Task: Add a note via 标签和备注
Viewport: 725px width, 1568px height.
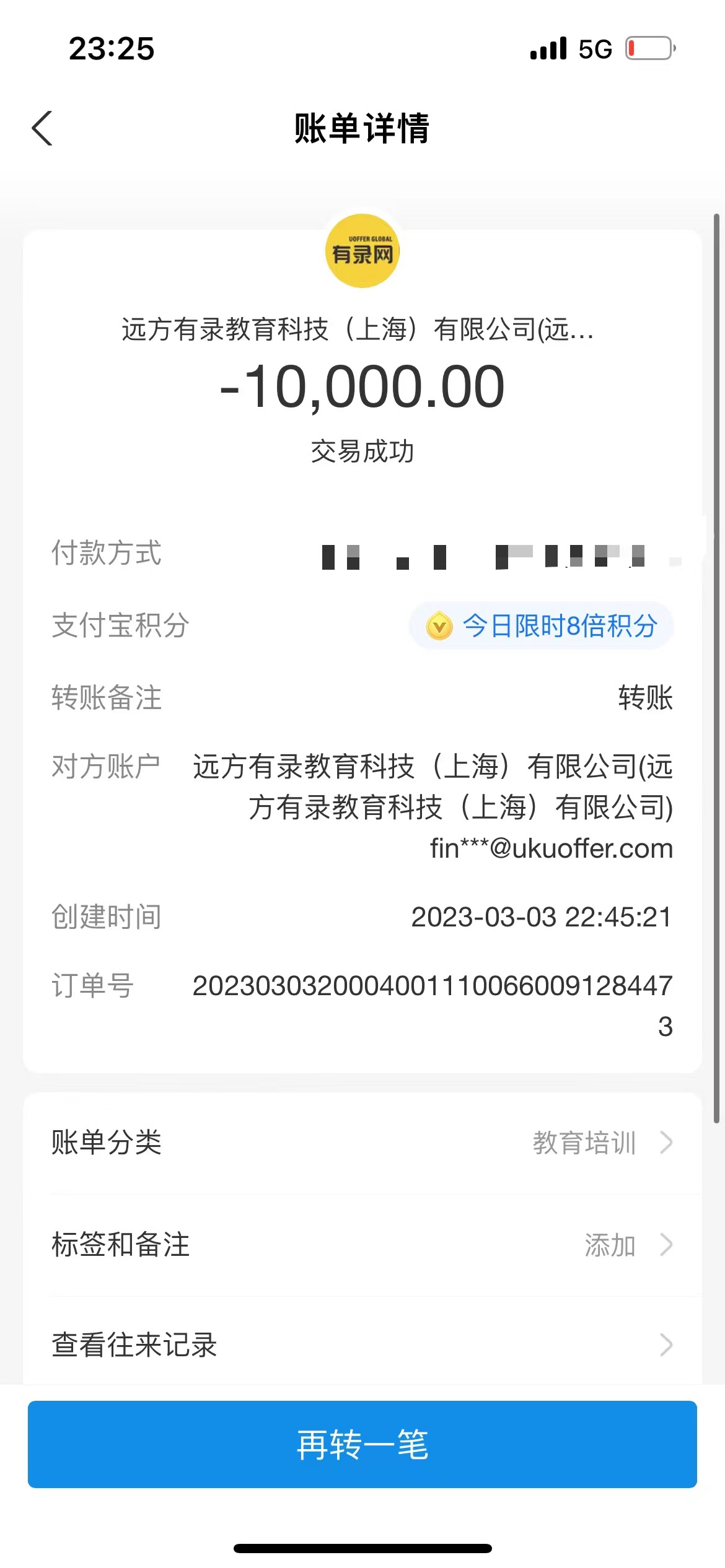Action: [x=362, y=1245]
